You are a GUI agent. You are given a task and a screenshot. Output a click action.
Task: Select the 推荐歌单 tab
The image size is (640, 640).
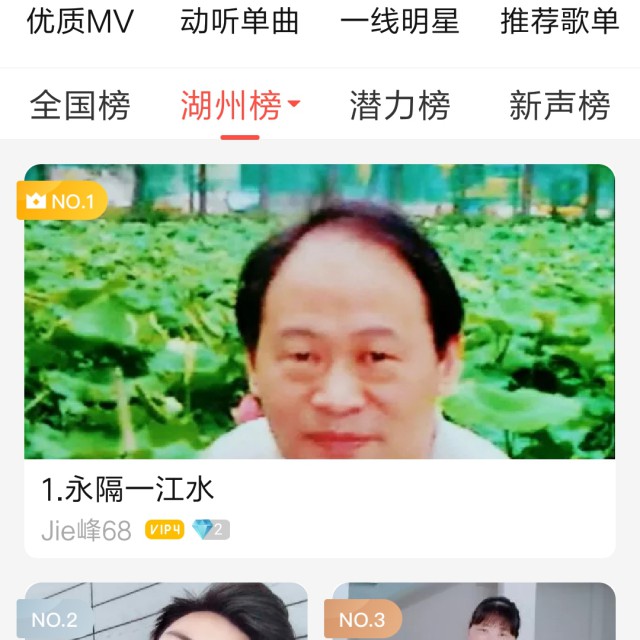click(x=559, y=22)
